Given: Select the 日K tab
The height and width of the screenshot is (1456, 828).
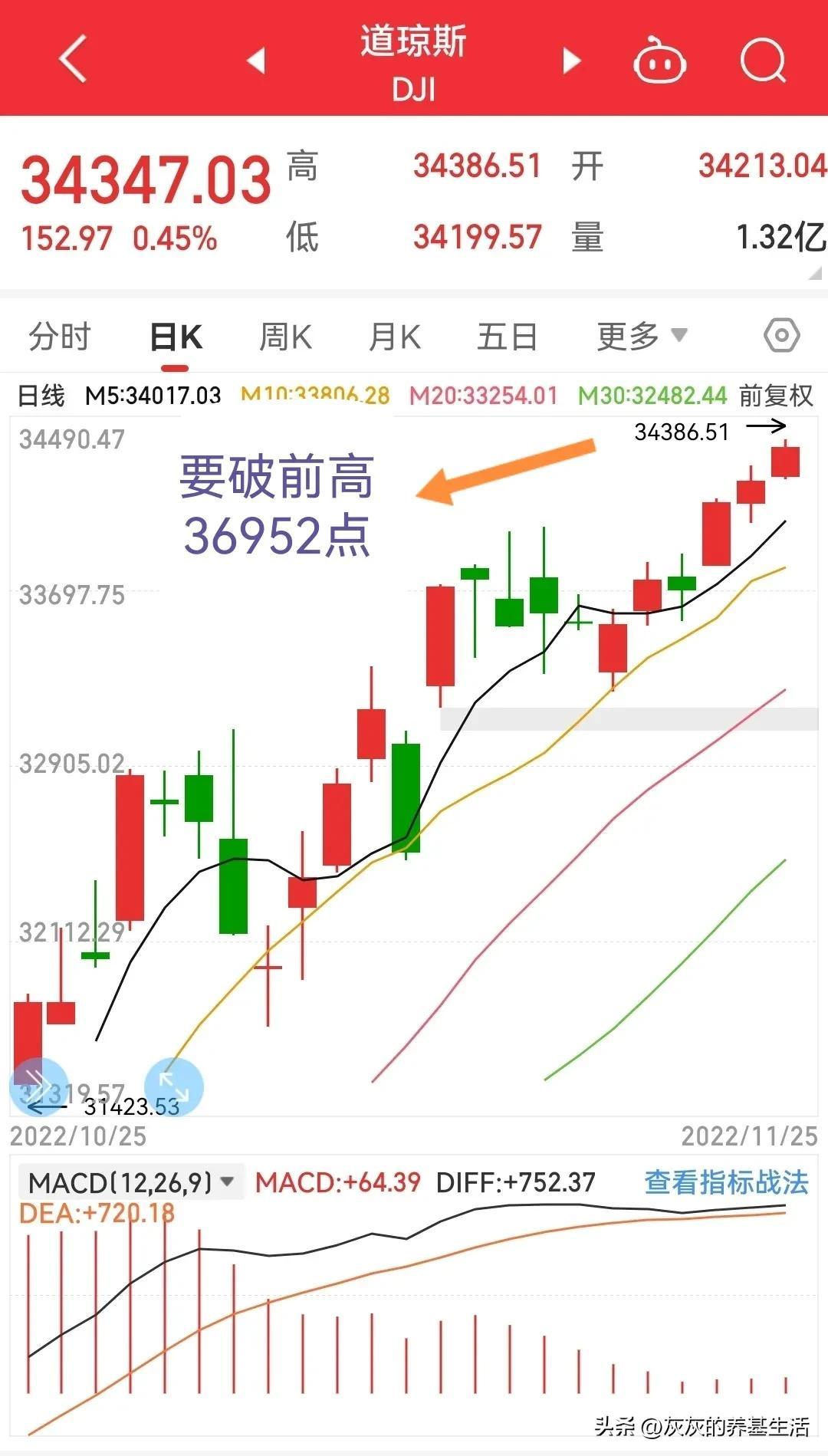Looking at the screenshot, I should tap(176, 337).
